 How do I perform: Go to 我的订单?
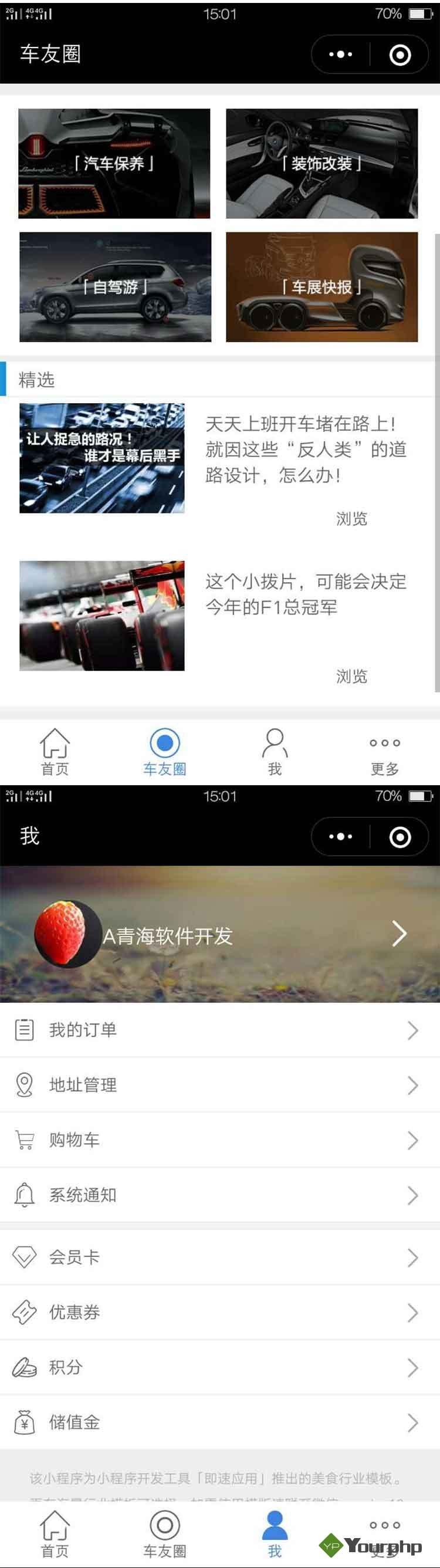[x=219, y=1030]
